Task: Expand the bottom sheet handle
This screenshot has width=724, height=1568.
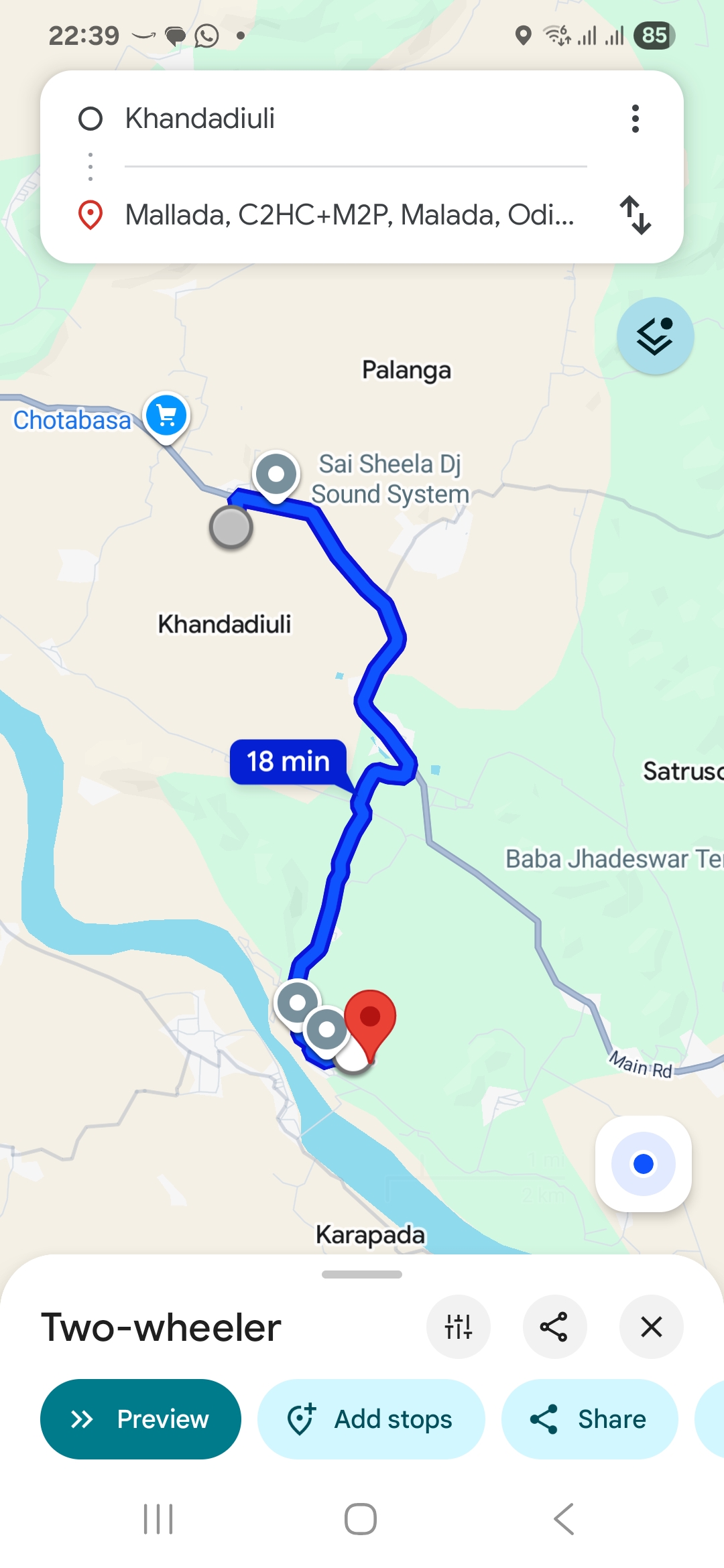Action: pyautogui.click(x=362, y=1275)
